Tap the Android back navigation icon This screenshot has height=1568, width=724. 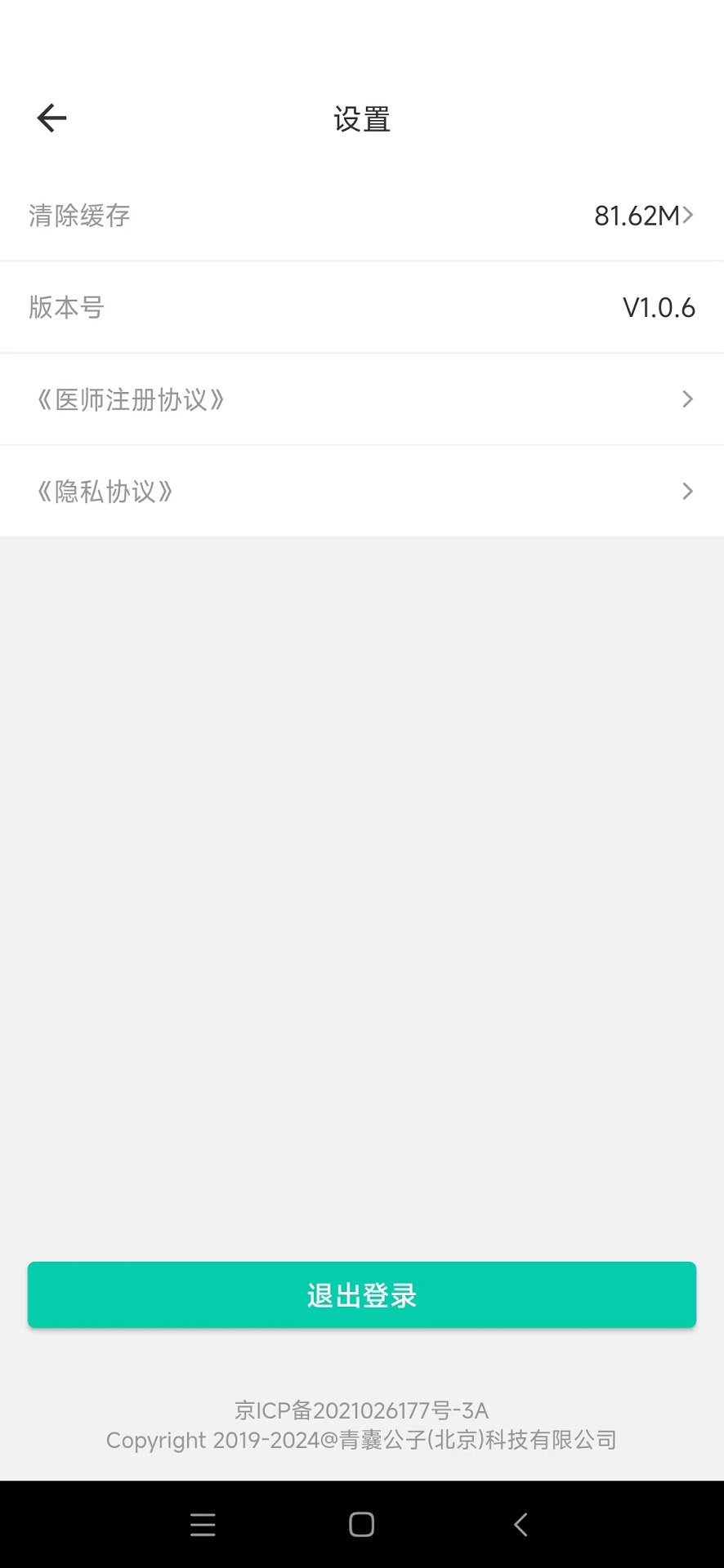521,1524
